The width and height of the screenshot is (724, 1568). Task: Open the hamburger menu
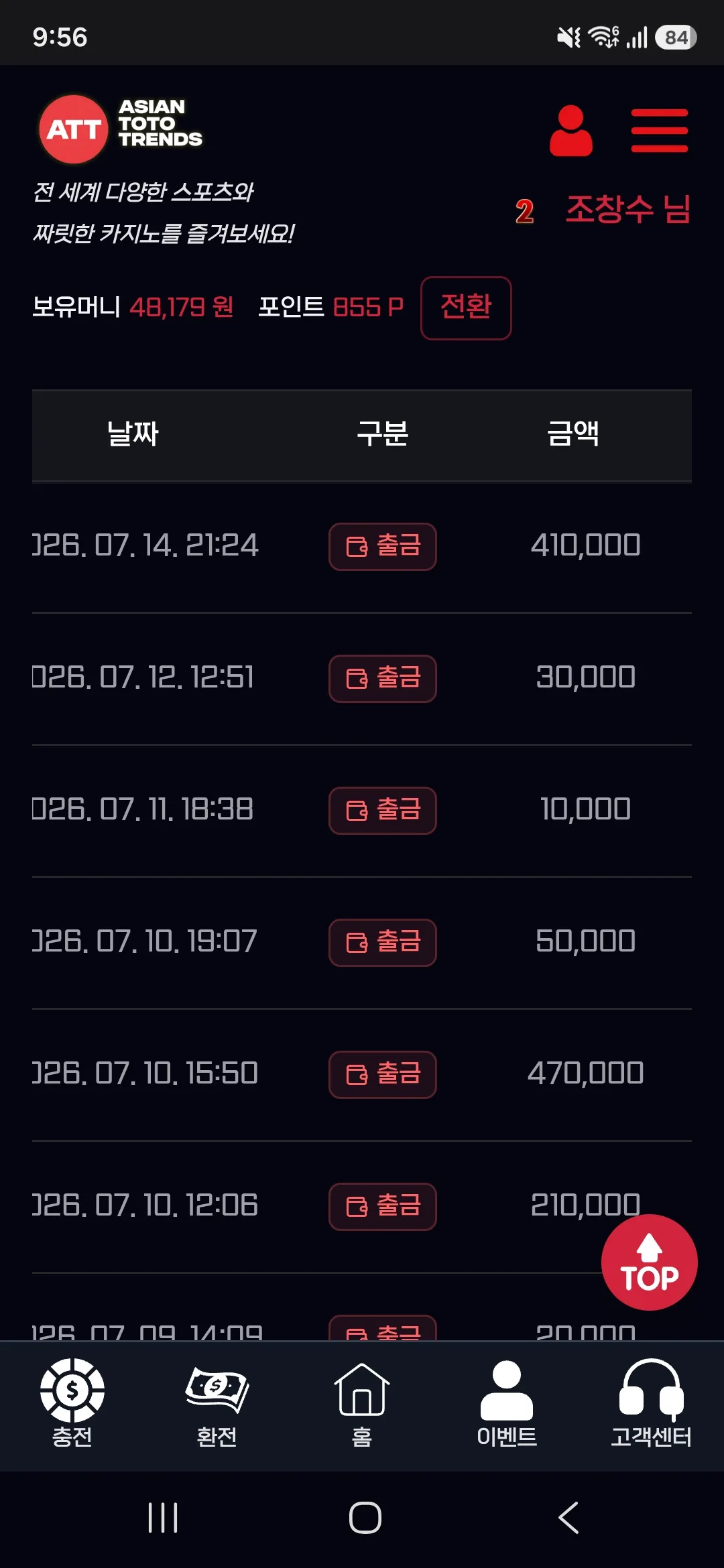tap(660, 131)
